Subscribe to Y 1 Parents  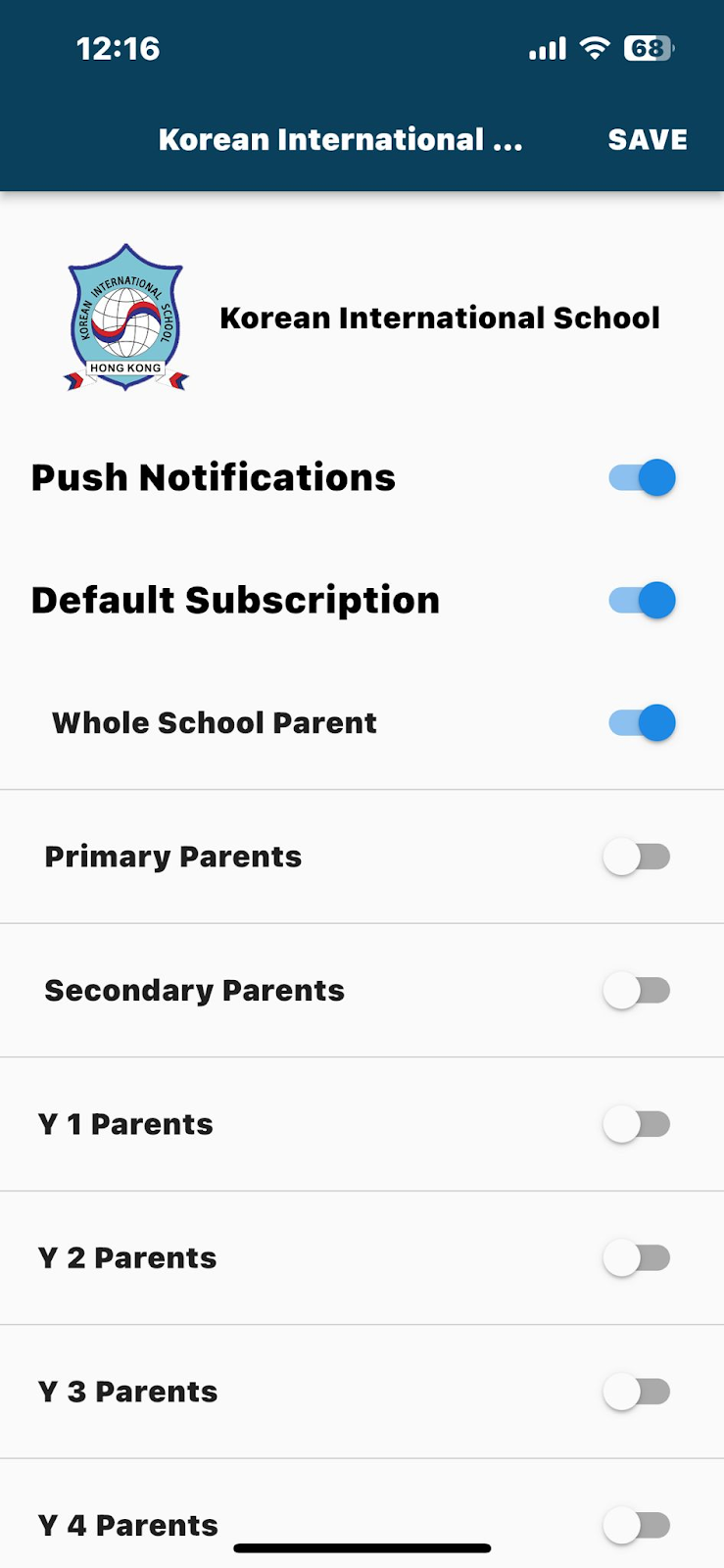click(637, 1124)
